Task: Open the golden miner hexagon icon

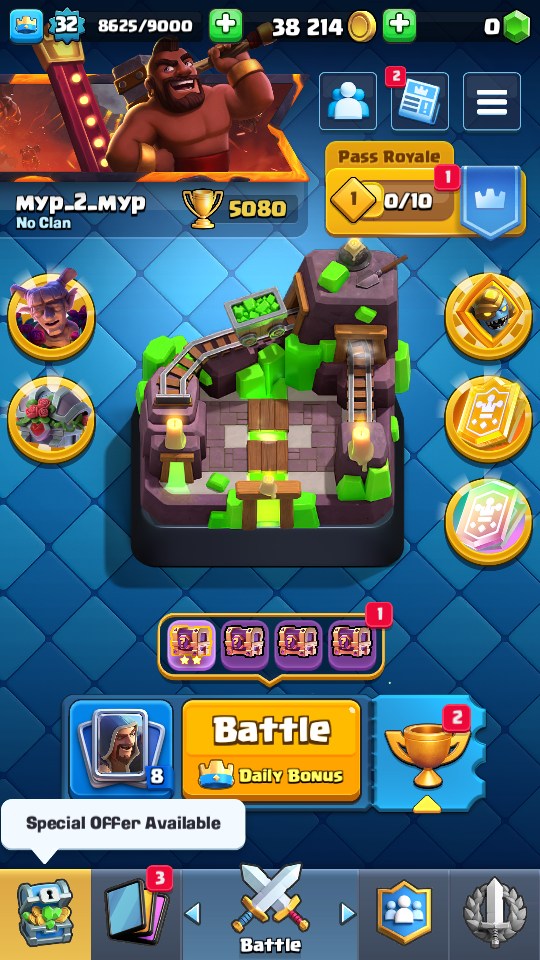Action: point(488,315)
